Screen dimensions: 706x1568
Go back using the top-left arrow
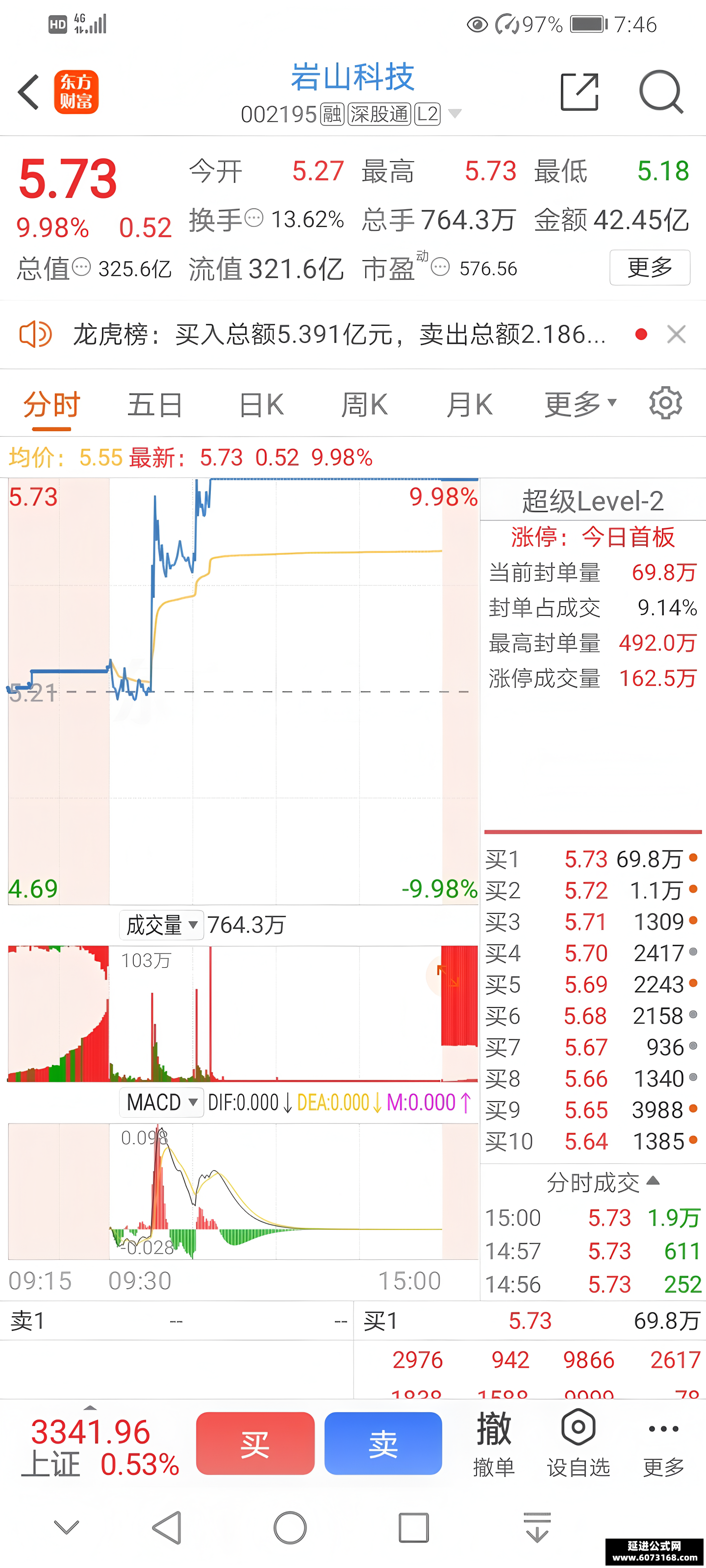point(28,92)
